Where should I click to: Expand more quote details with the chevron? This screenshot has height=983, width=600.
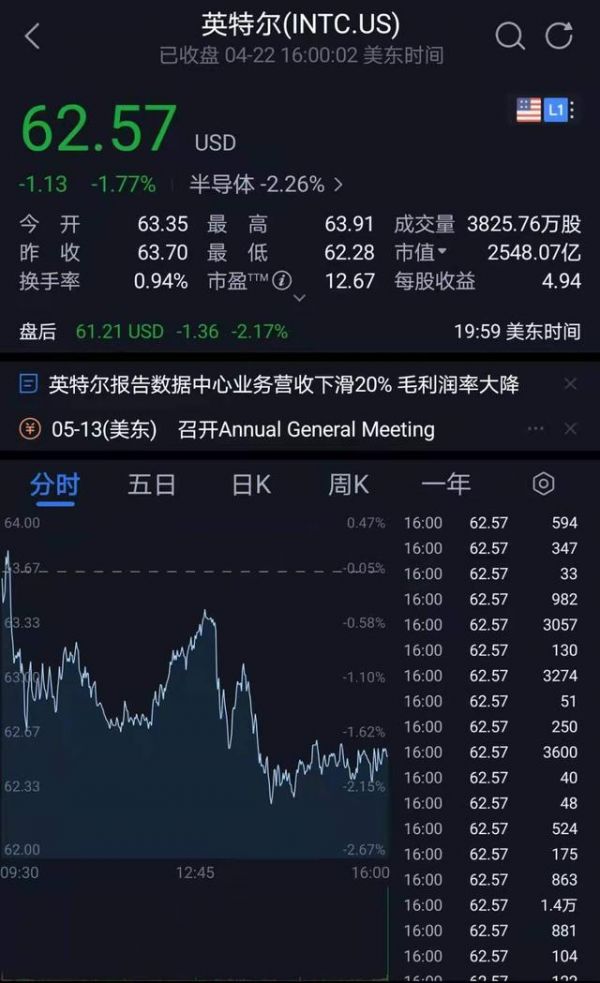[x=298, y=297]
